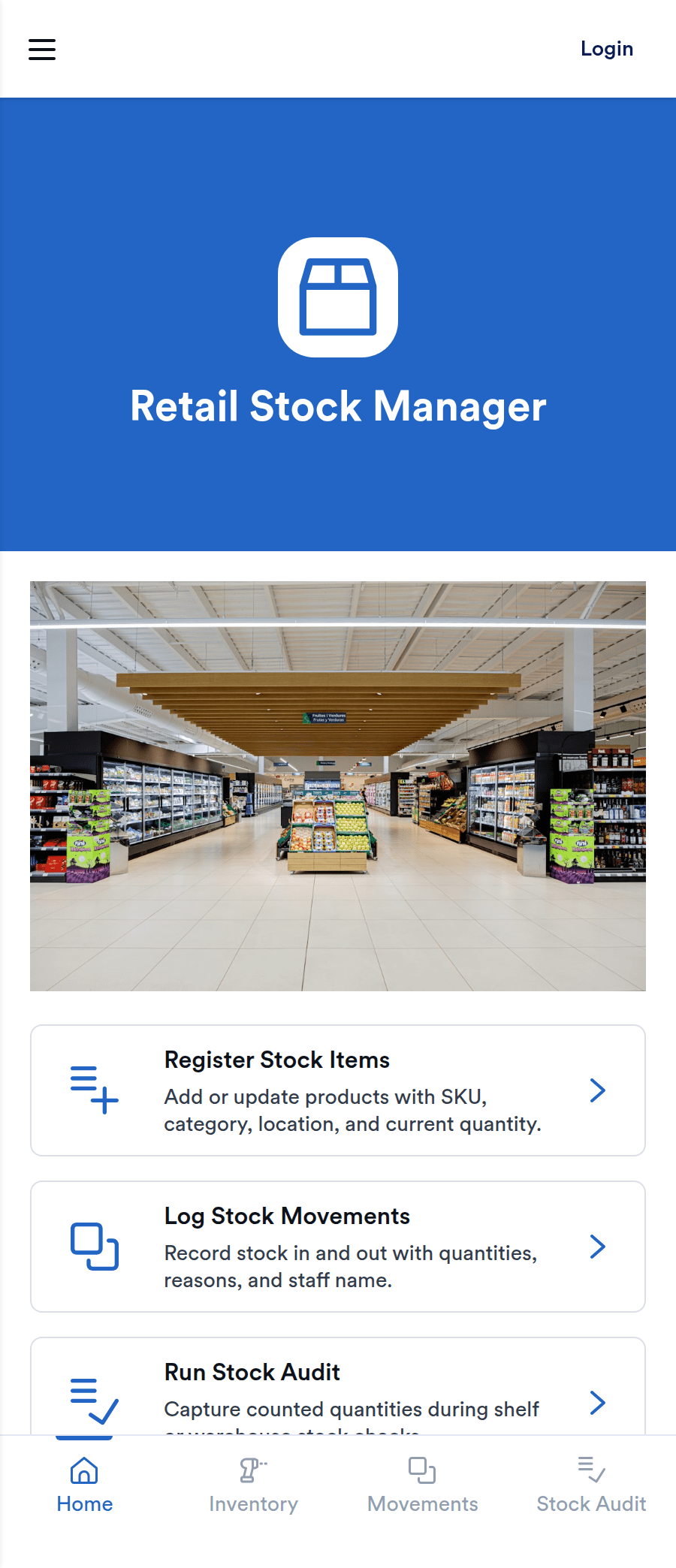
Task: Switch to the Movements tab
Action: pos(423,1484)
